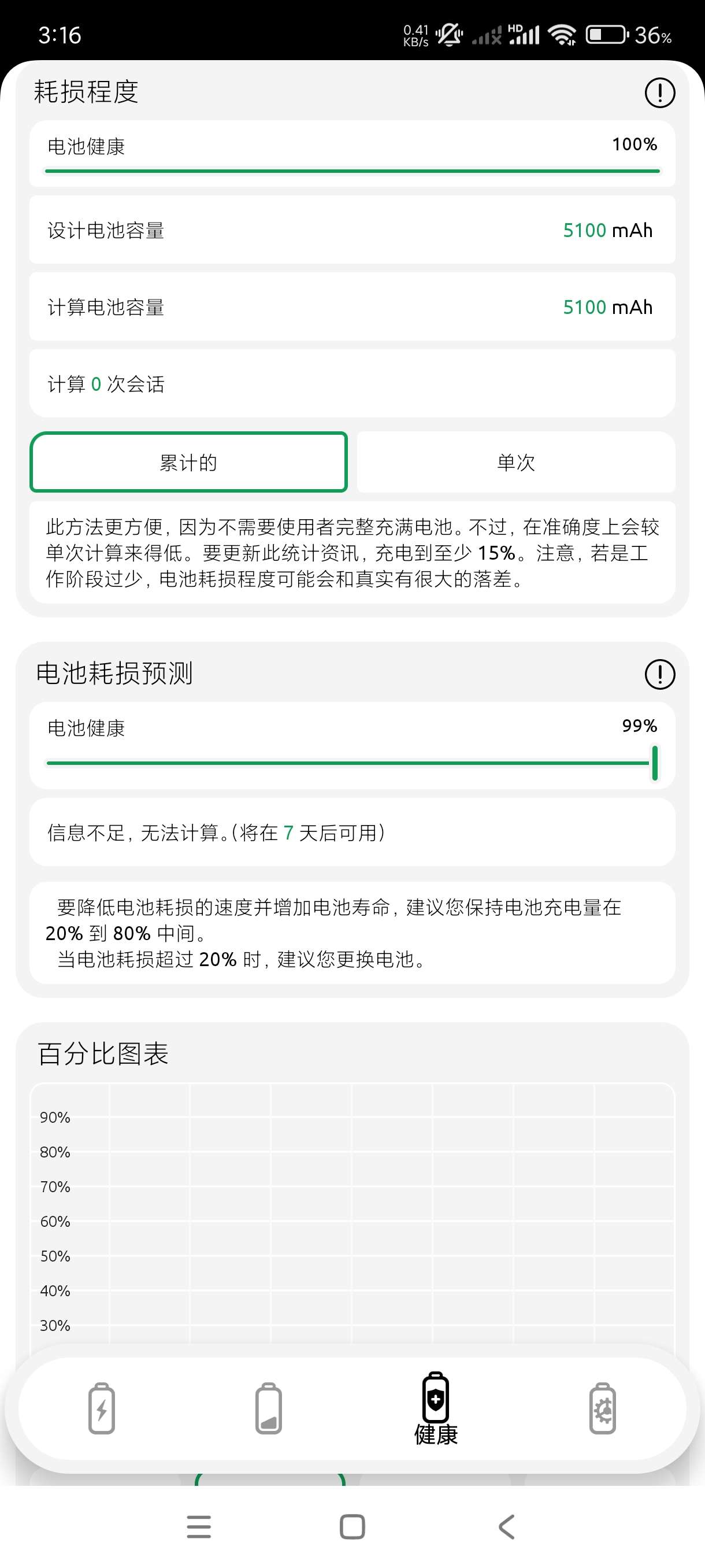
Task: Go back using the system back button
Action: 506,1526
